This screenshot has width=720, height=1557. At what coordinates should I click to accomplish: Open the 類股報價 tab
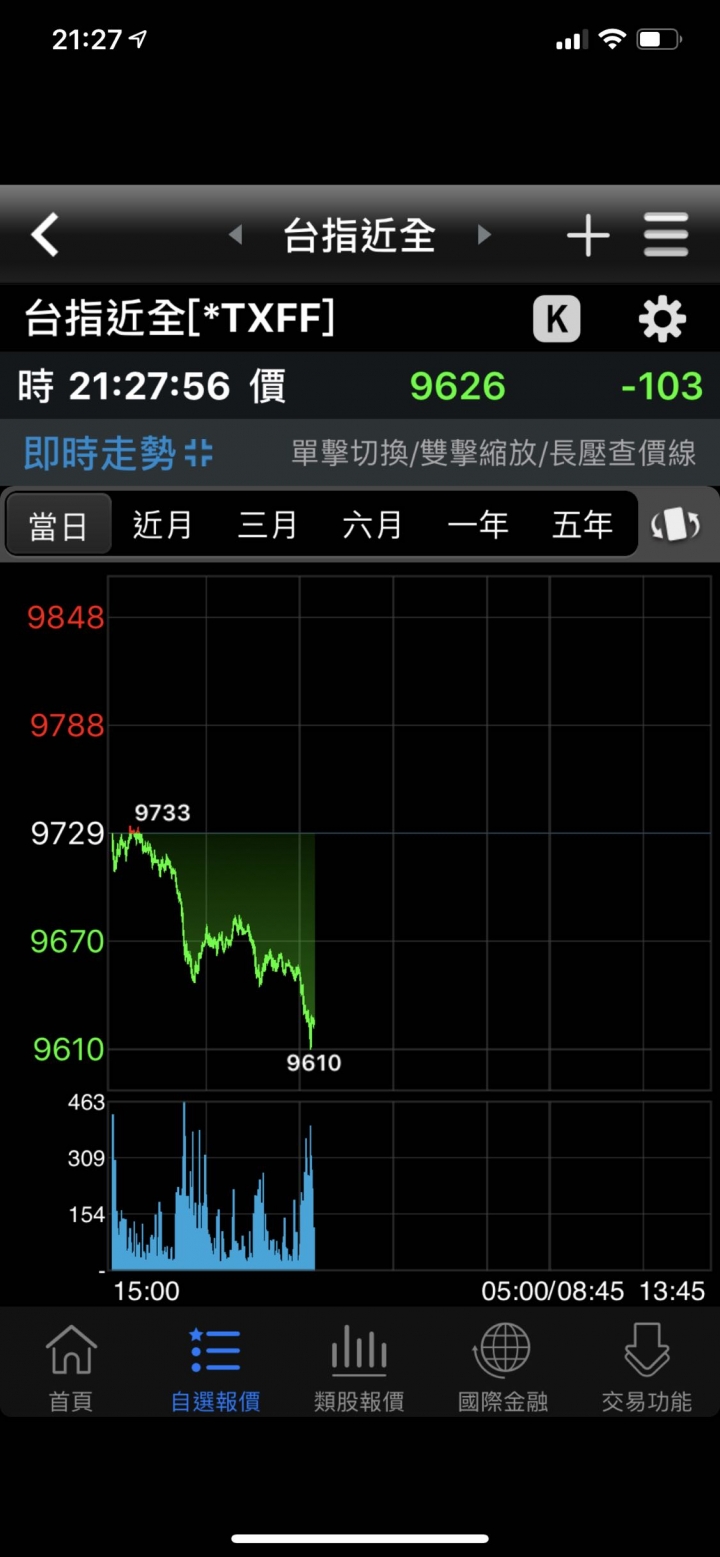[359, 1366]
